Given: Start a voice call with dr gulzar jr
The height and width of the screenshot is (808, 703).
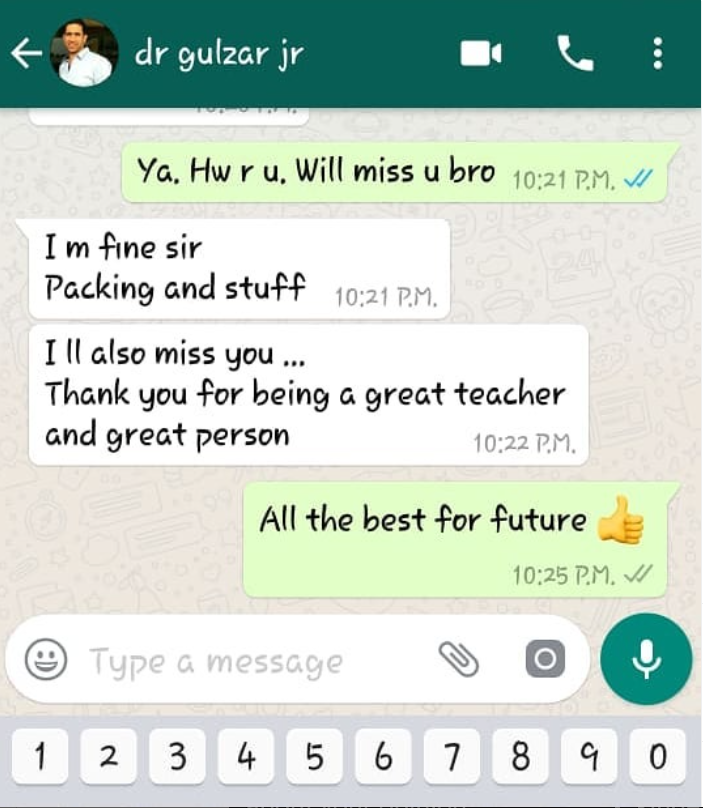Looking at the screenshot, I should (574, 54).
